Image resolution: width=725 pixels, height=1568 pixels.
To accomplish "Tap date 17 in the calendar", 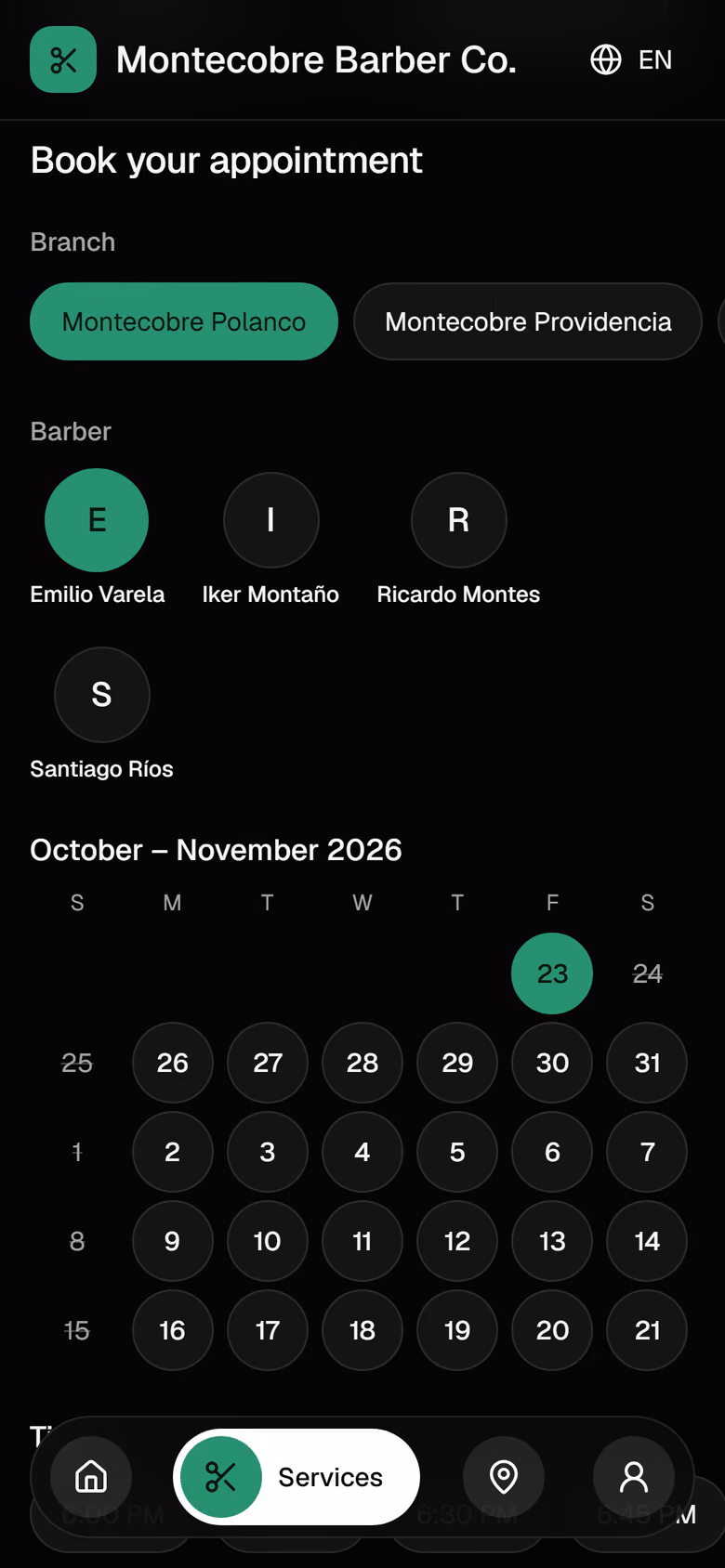I will click(x=268, y=1330).
